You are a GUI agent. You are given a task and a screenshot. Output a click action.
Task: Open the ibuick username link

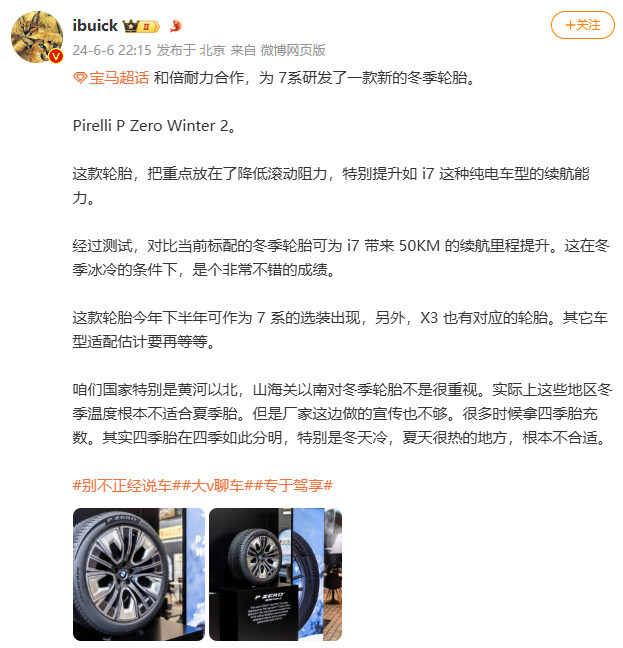96,24
